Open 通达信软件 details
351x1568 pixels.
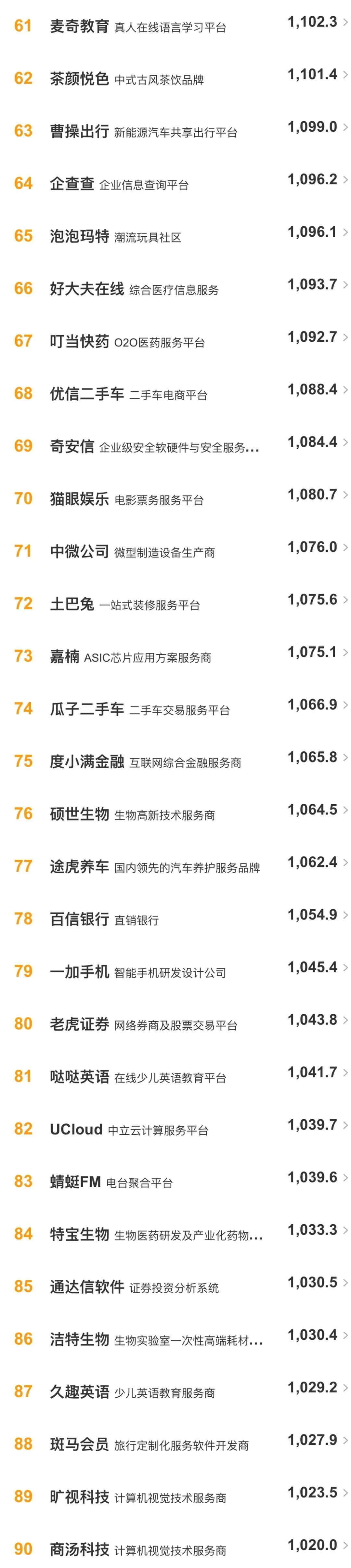coord(86,1287)
